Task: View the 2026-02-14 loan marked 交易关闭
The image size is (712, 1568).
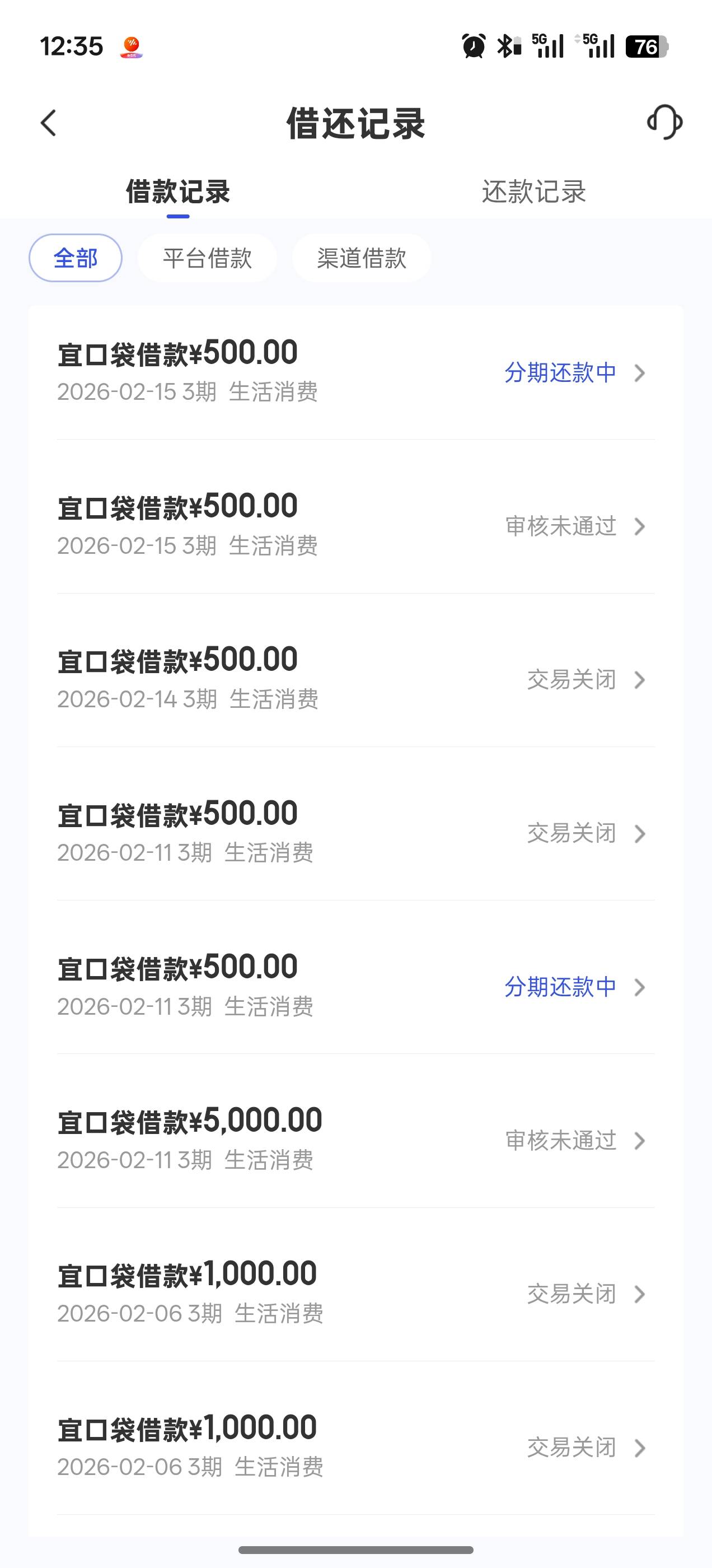Action: point(355,678)
